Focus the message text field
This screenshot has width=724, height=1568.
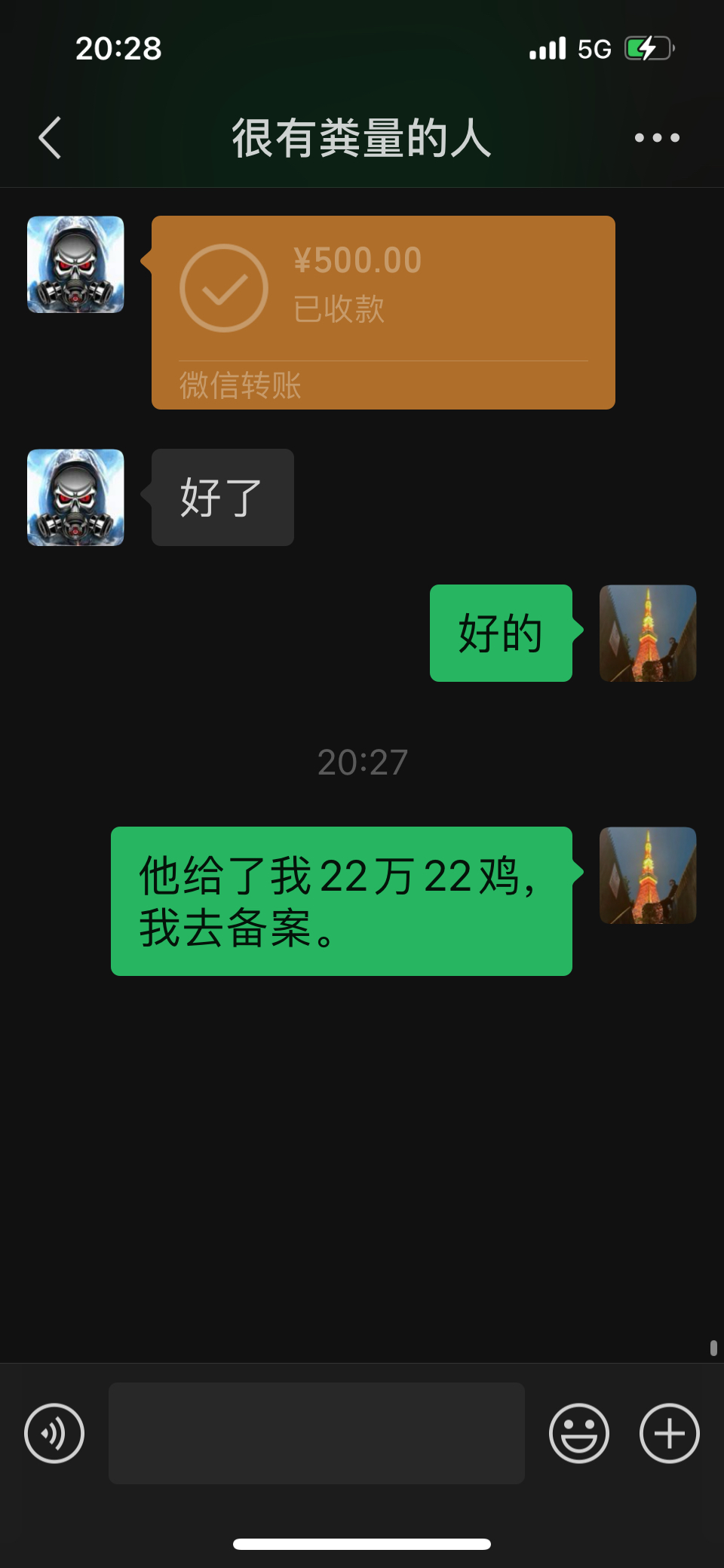coord(317,1433)
